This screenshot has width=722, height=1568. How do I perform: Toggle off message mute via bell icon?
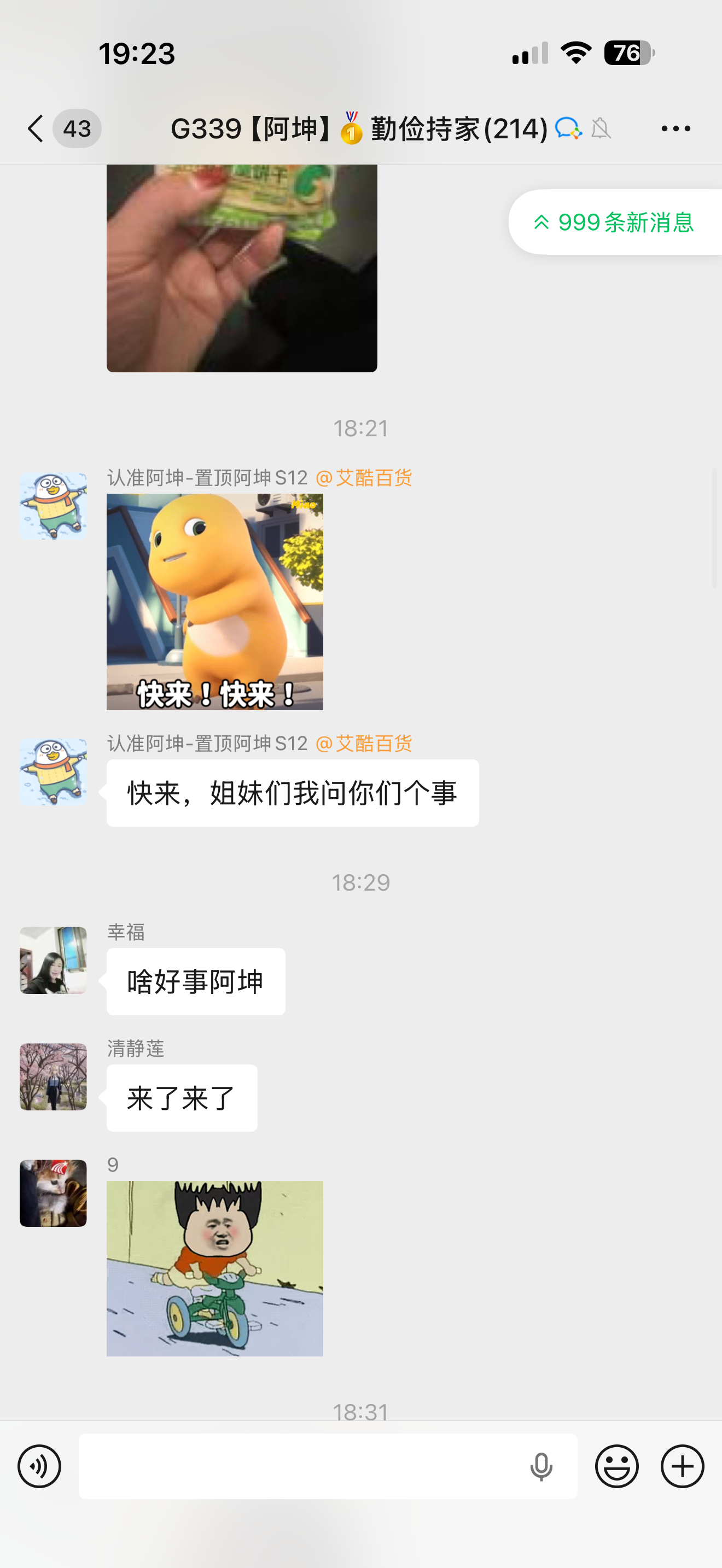coord(603,128)
